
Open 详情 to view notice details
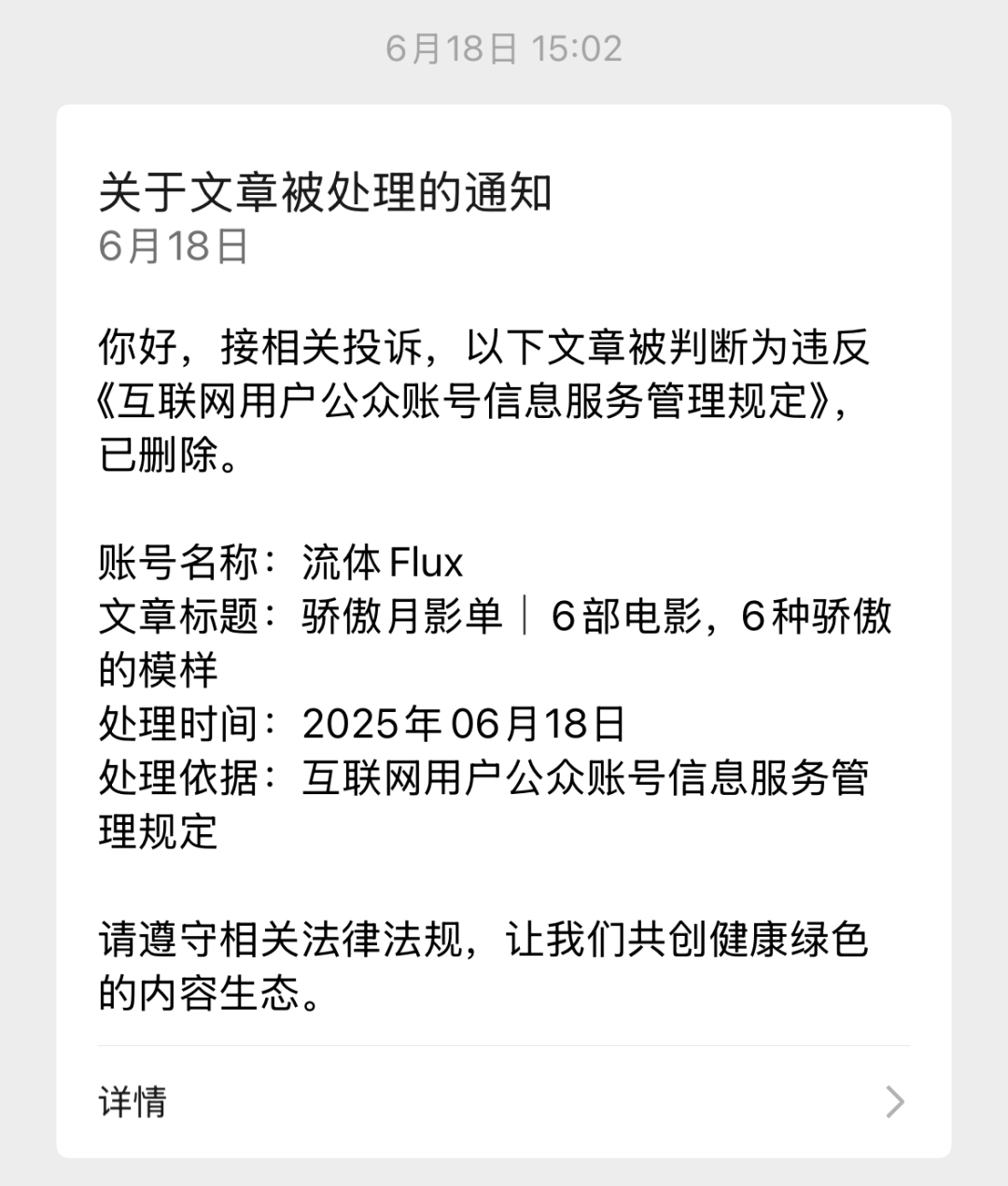point(504,1102)
